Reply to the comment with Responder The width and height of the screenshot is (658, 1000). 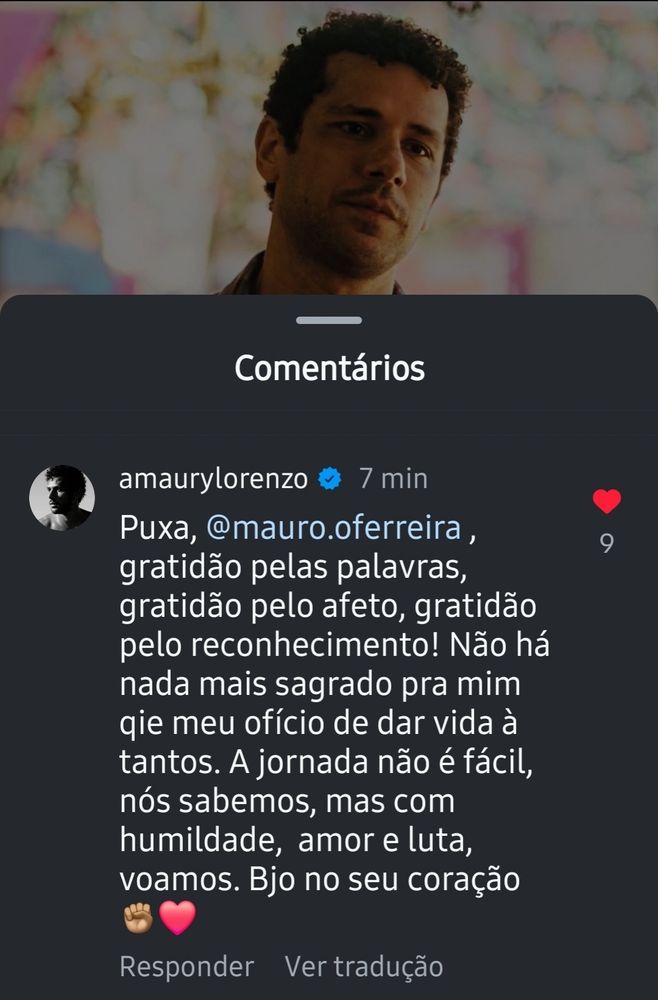tap(186, 966)
